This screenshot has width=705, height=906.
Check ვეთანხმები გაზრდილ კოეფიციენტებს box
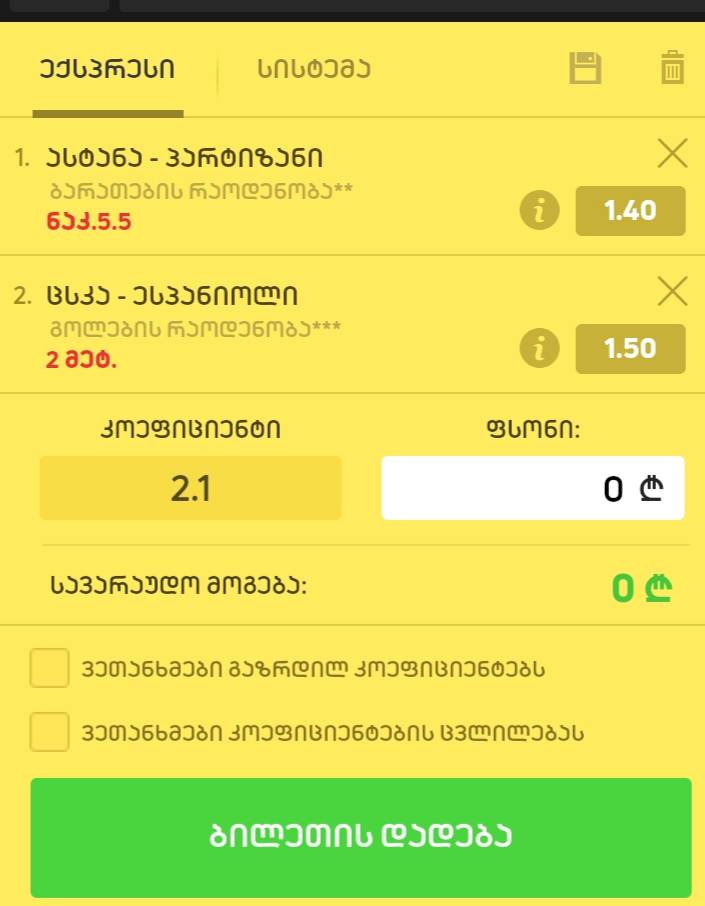tap(49, 668)
